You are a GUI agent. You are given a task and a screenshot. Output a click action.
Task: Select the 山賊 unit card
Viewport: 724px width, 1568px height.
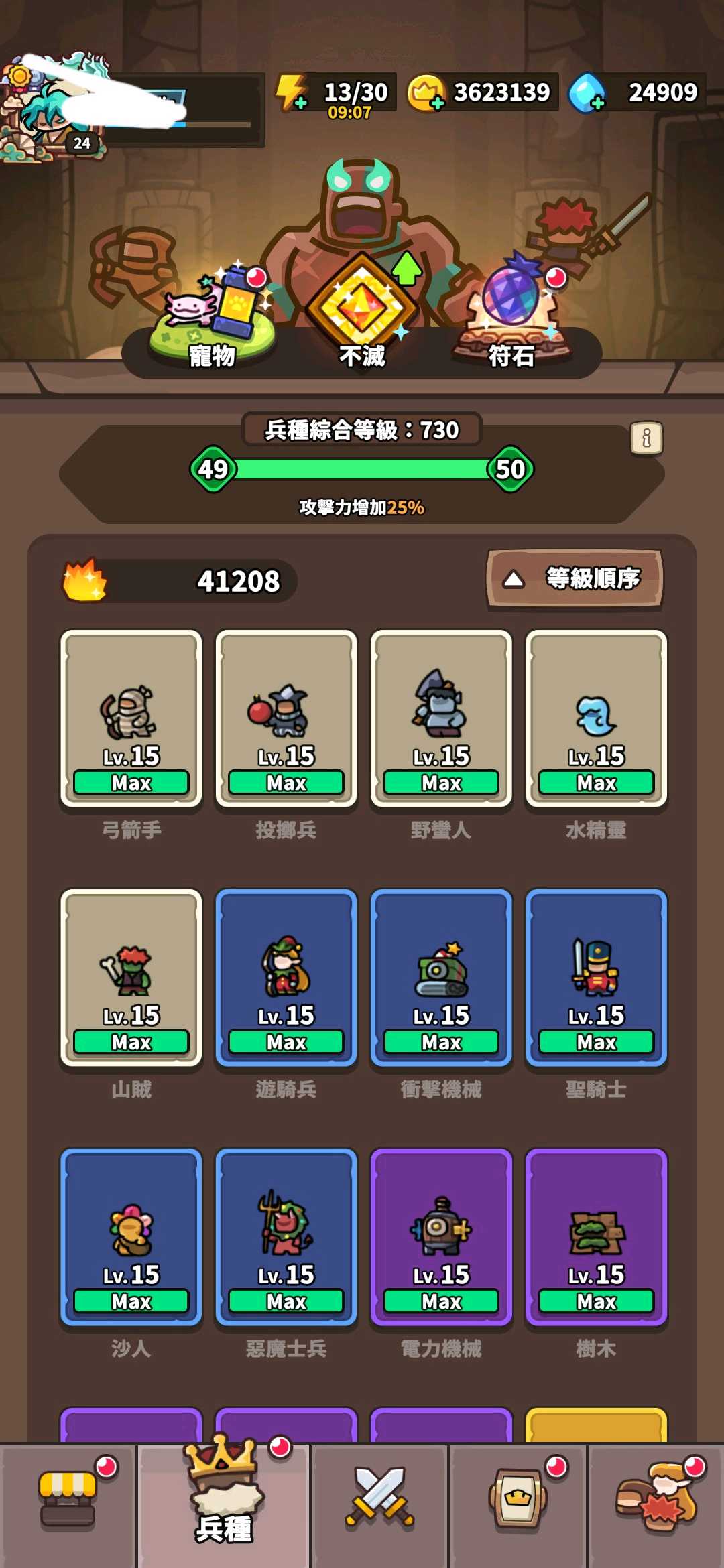[131, 977]
